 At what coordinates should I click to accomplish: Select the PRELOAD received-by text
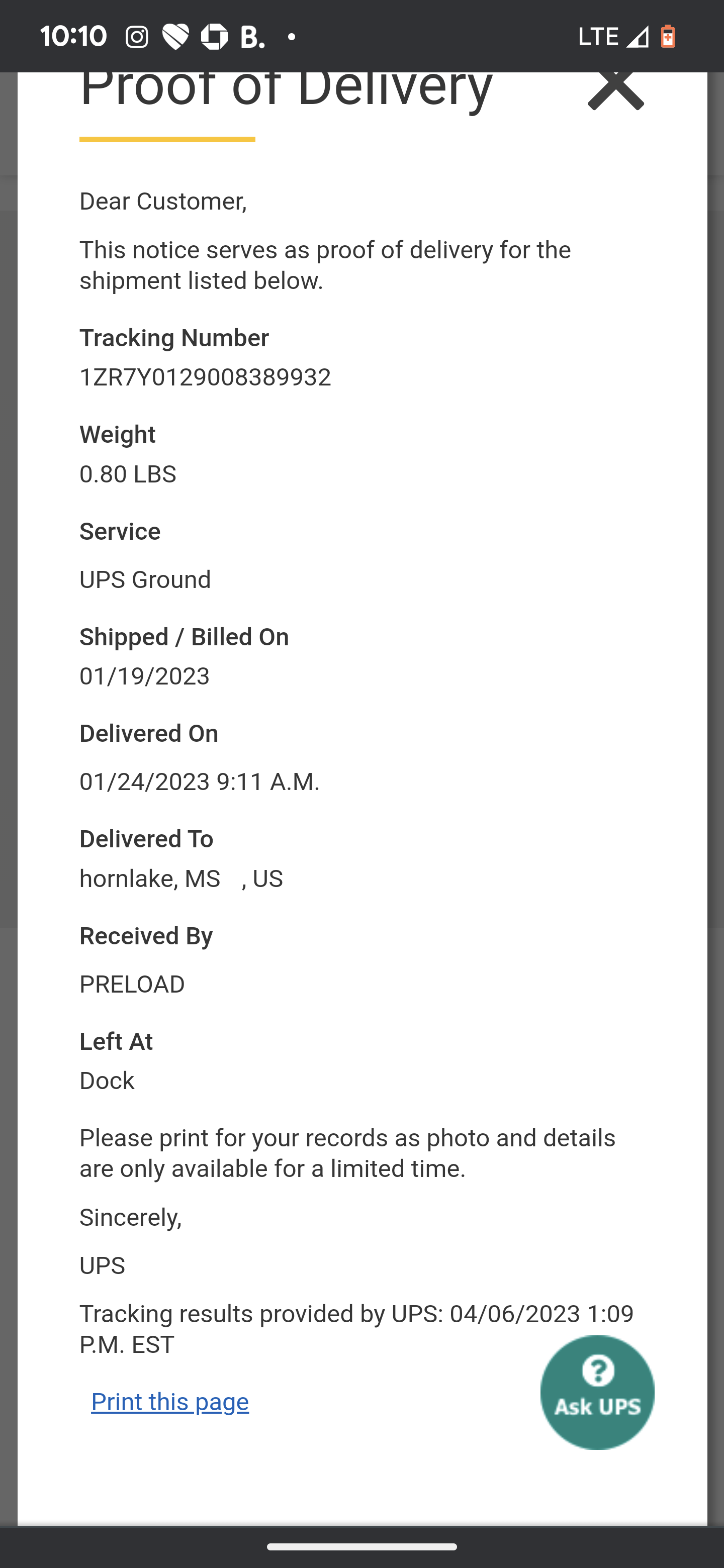point(132,984)
